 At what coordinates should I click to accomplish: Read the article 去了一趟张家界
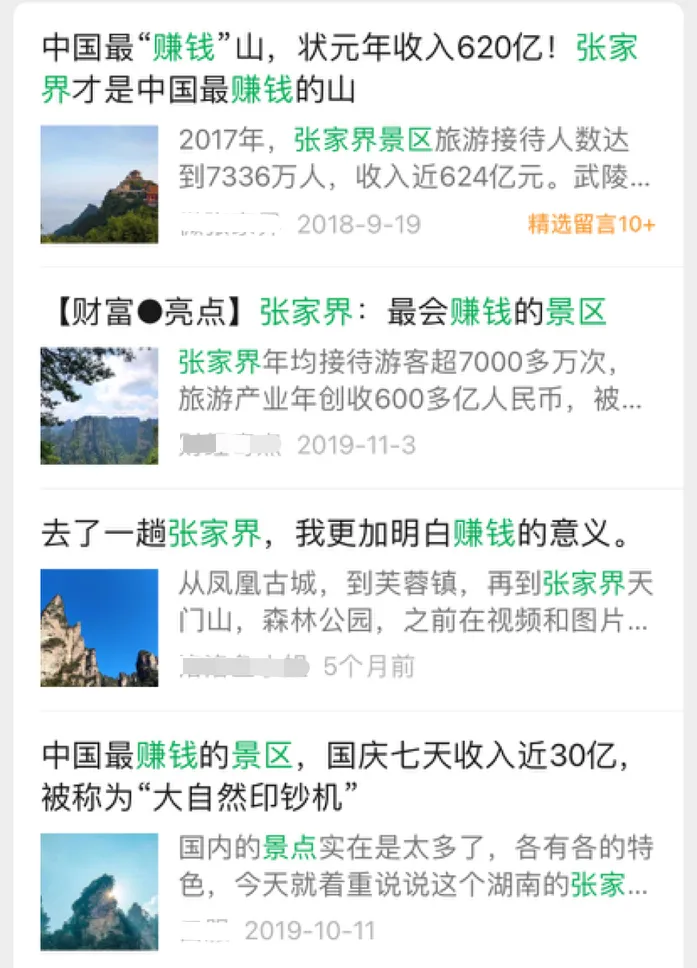pos(336,534)
